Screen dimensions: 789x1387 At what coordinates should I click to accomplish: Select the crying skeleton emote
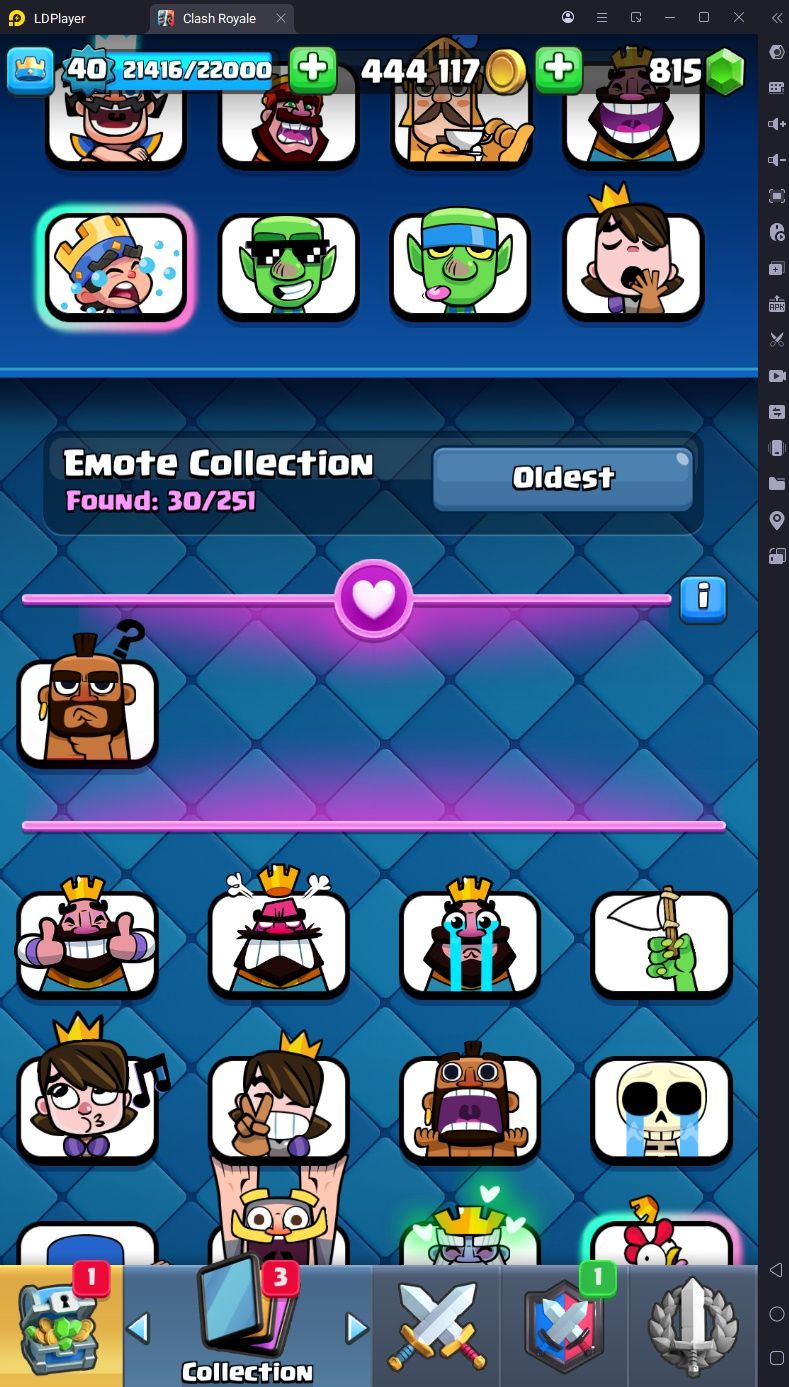click(x=661, y=1110)
